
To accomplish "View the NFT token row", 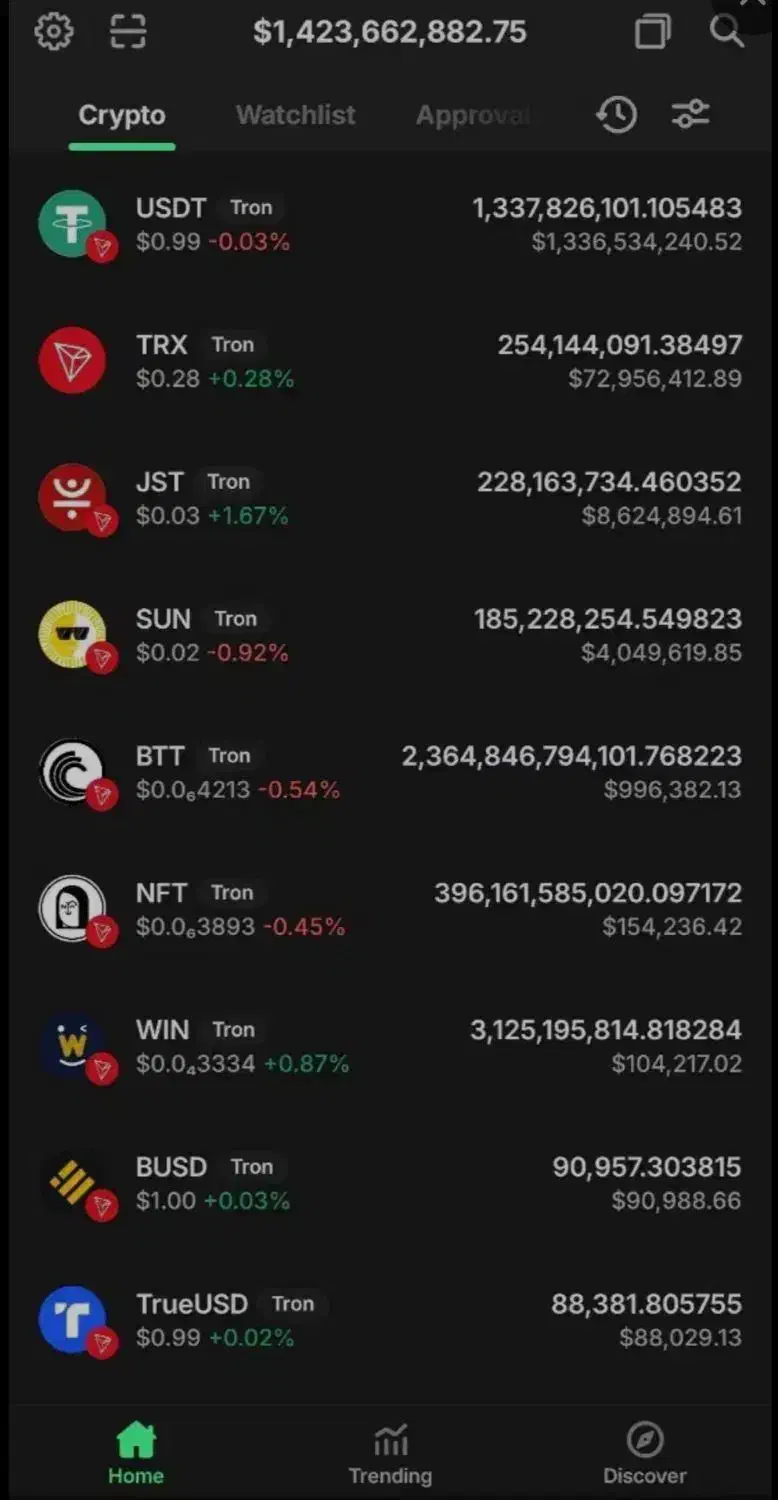I will click(389, 909).
